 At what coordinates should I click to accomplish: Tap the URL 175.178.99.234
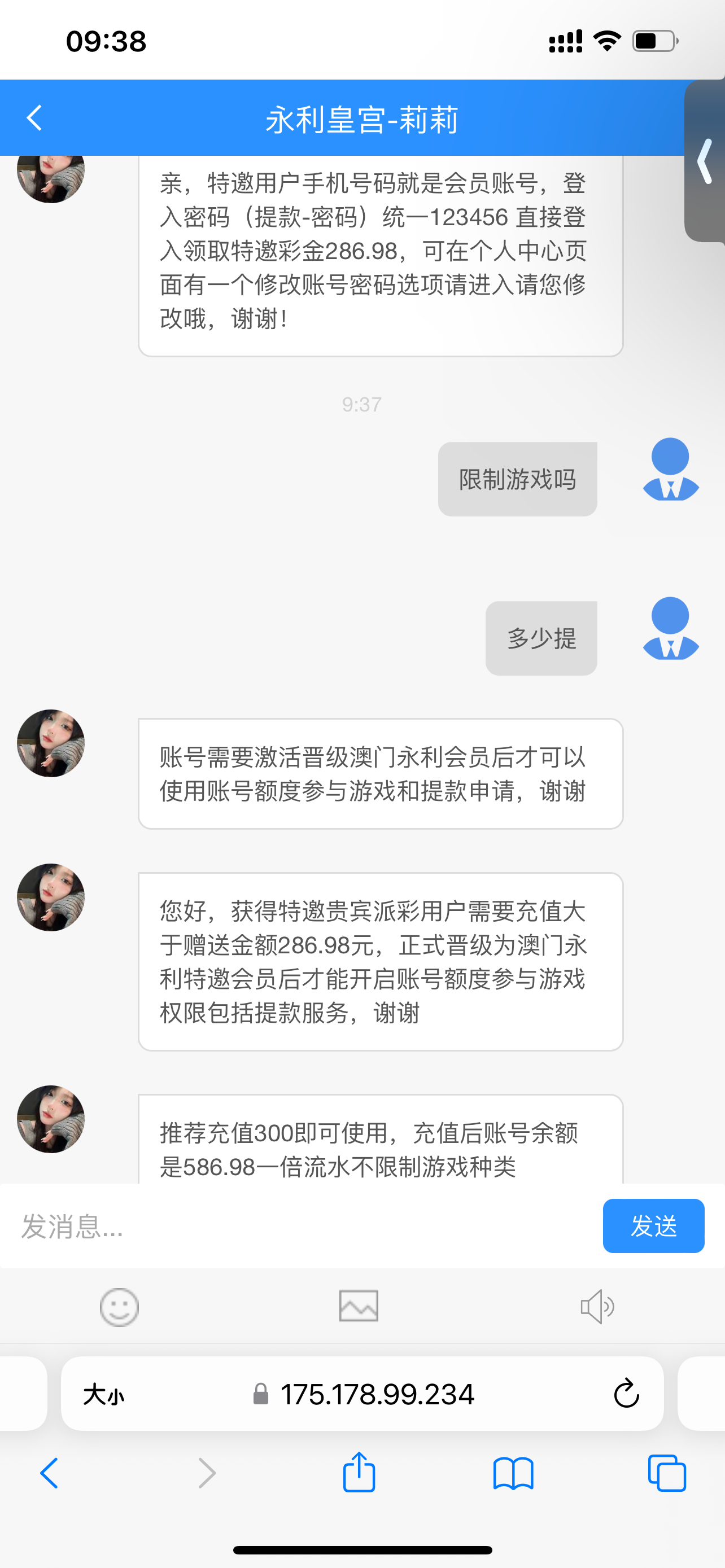pyautogui.click(x=377, y=1395)
